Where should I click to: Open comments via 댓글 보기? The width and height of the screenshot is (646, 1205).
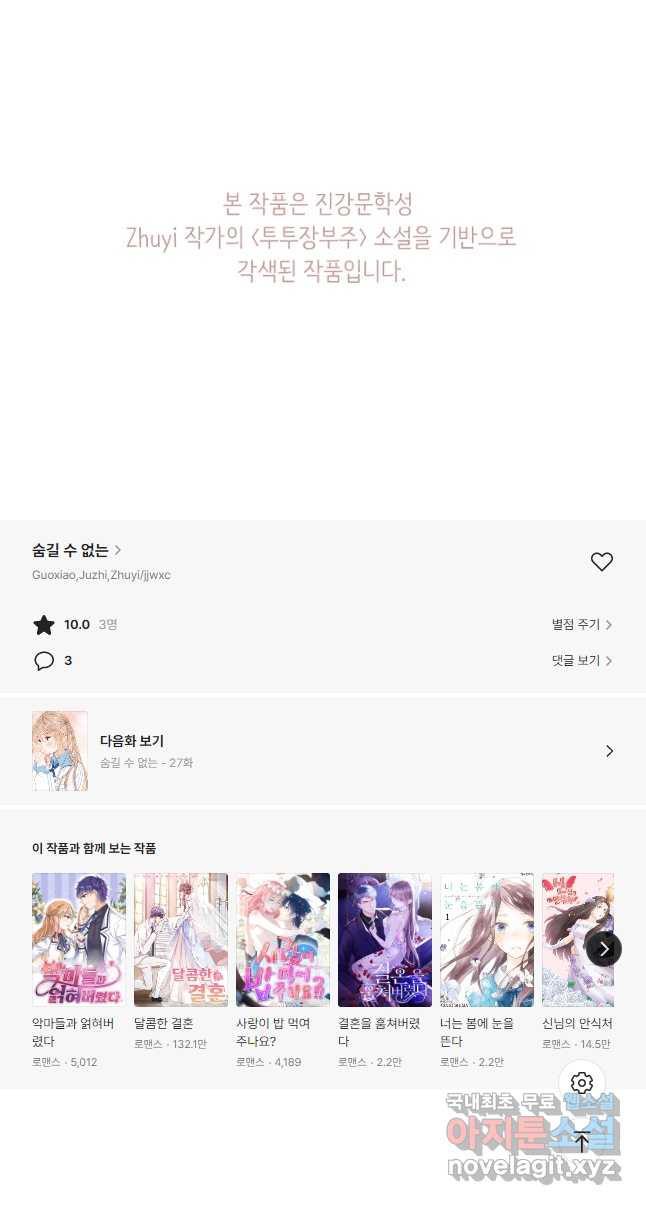point(581,661)
